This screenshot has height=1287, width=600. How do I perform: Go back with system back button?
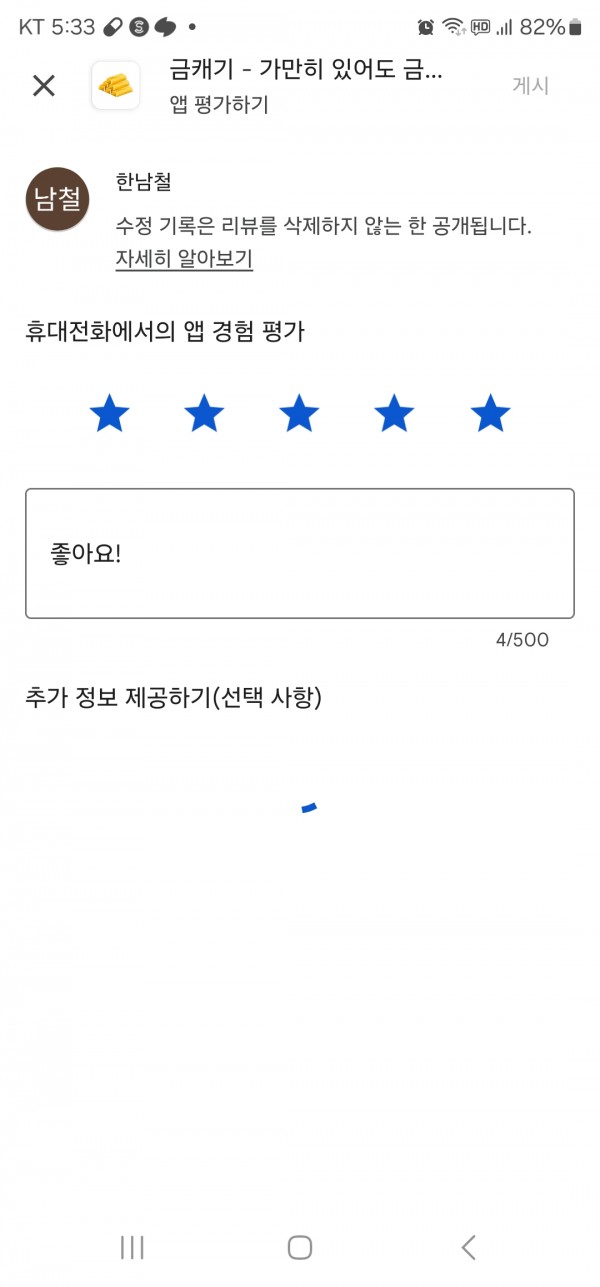click(x=468, y=1246)
